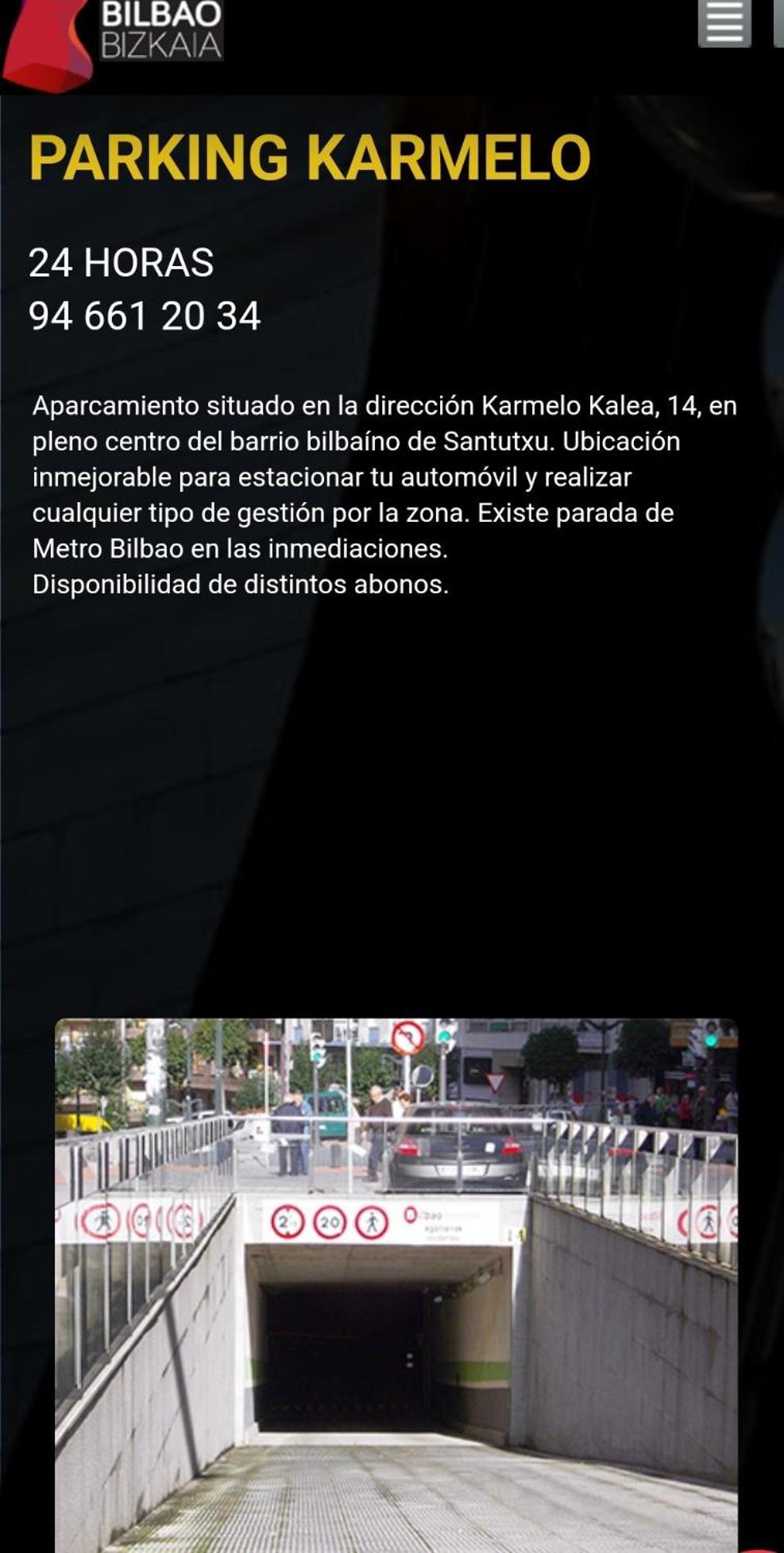
Task: Open the hamburger menu
Action: (x=724, y=23)
